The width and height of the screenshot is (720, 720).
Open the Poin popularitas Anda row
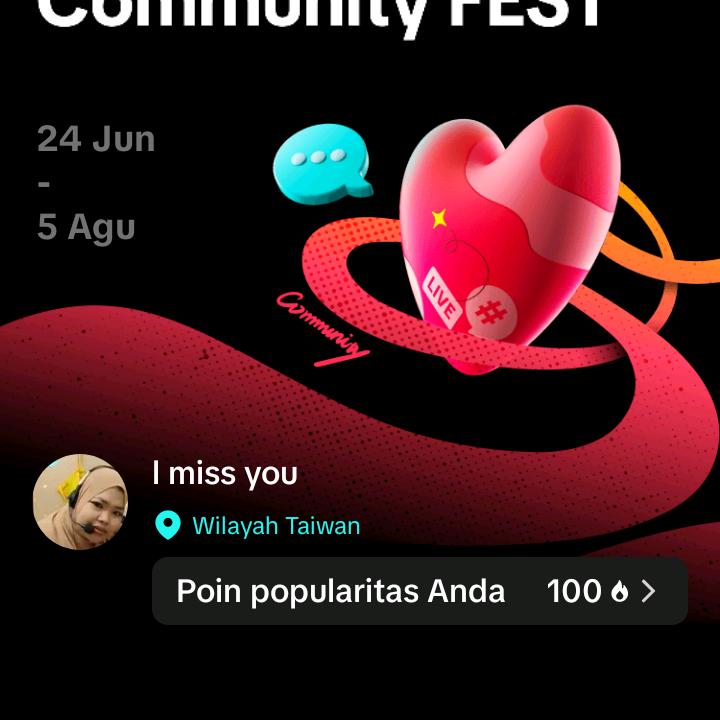click(x=419, y=591)
